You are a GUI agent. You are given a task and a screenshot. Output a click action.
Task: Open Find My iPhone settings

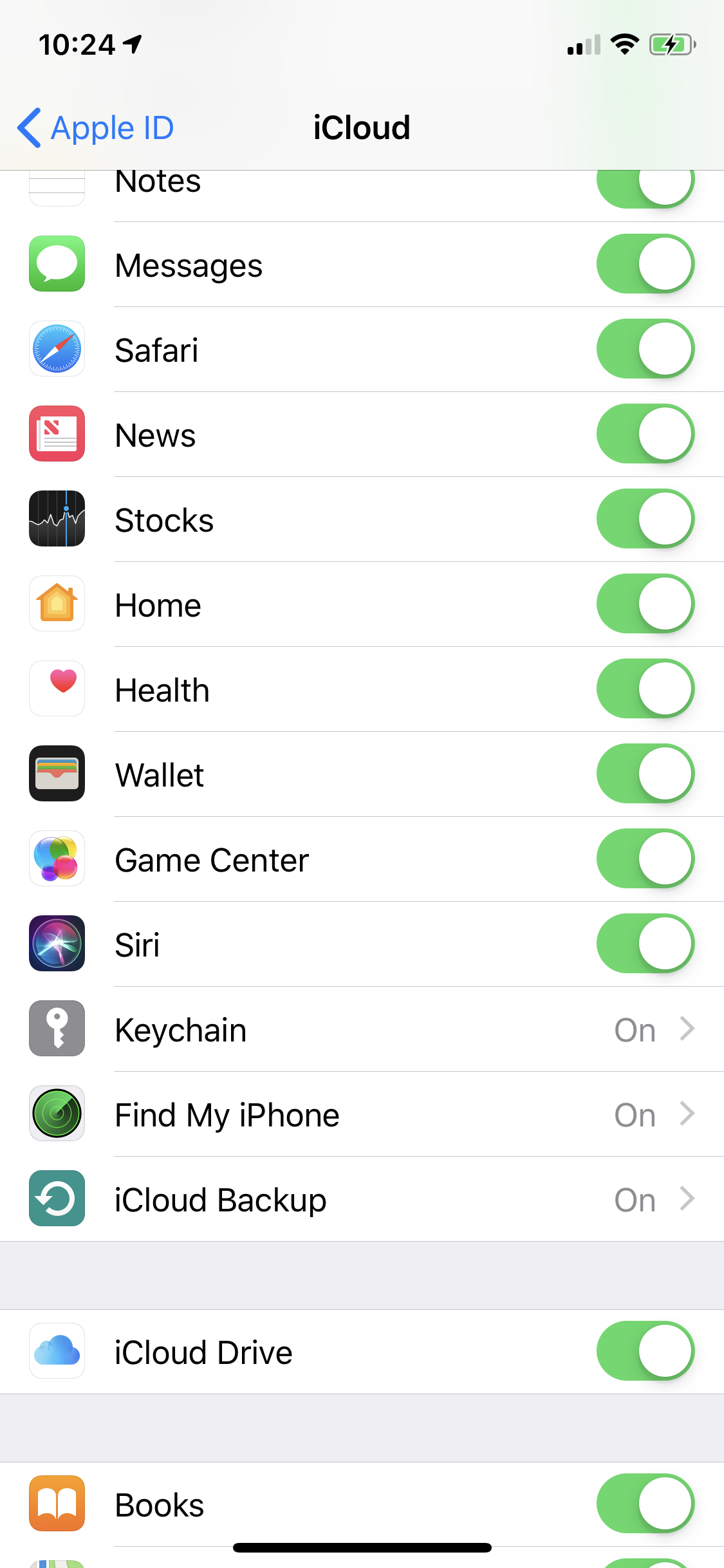pos(362,1114)
